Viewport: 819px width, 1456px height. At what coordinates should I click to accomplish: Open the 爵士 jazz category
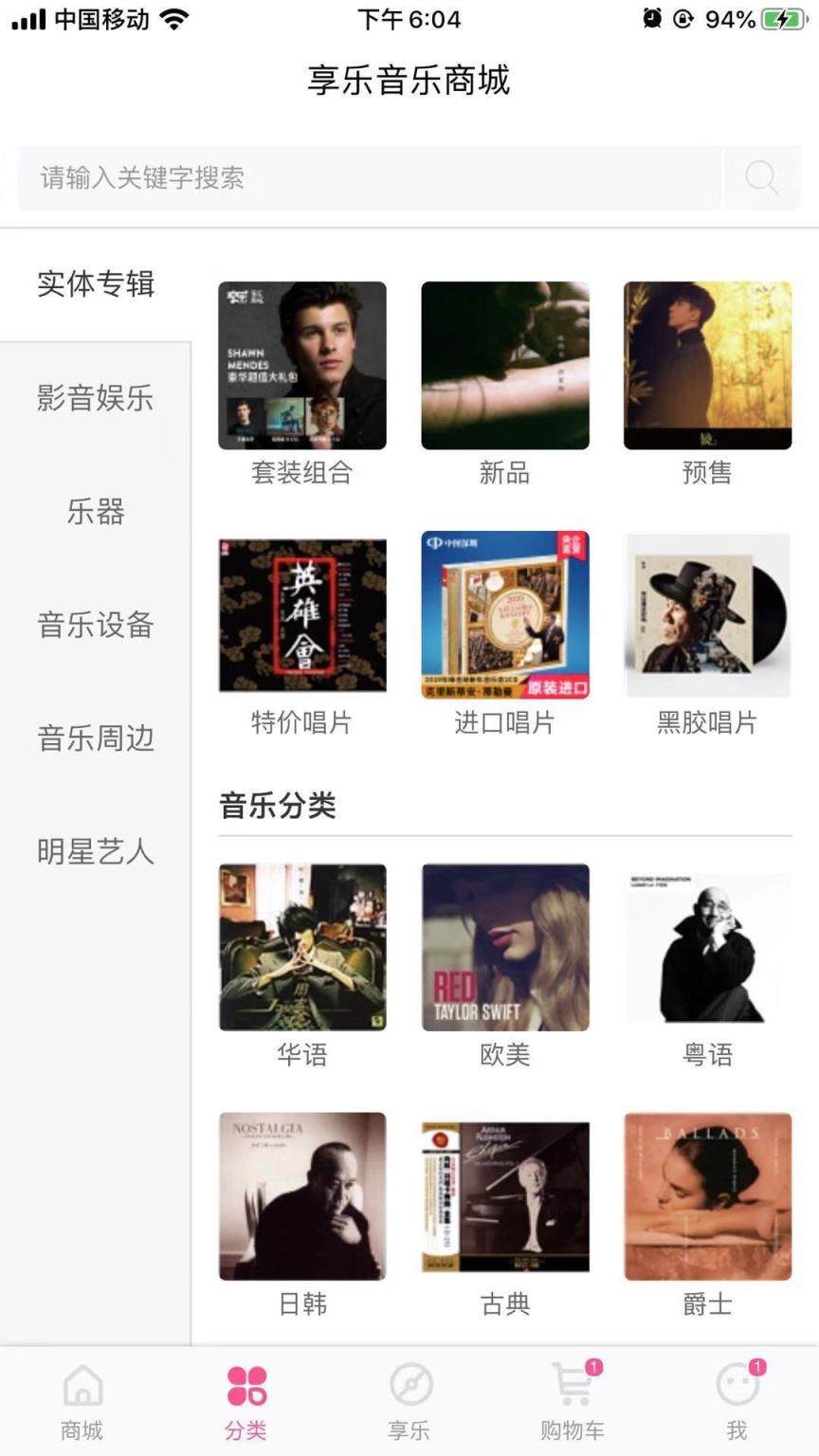pyautogui.click(x=706, y=1195)
